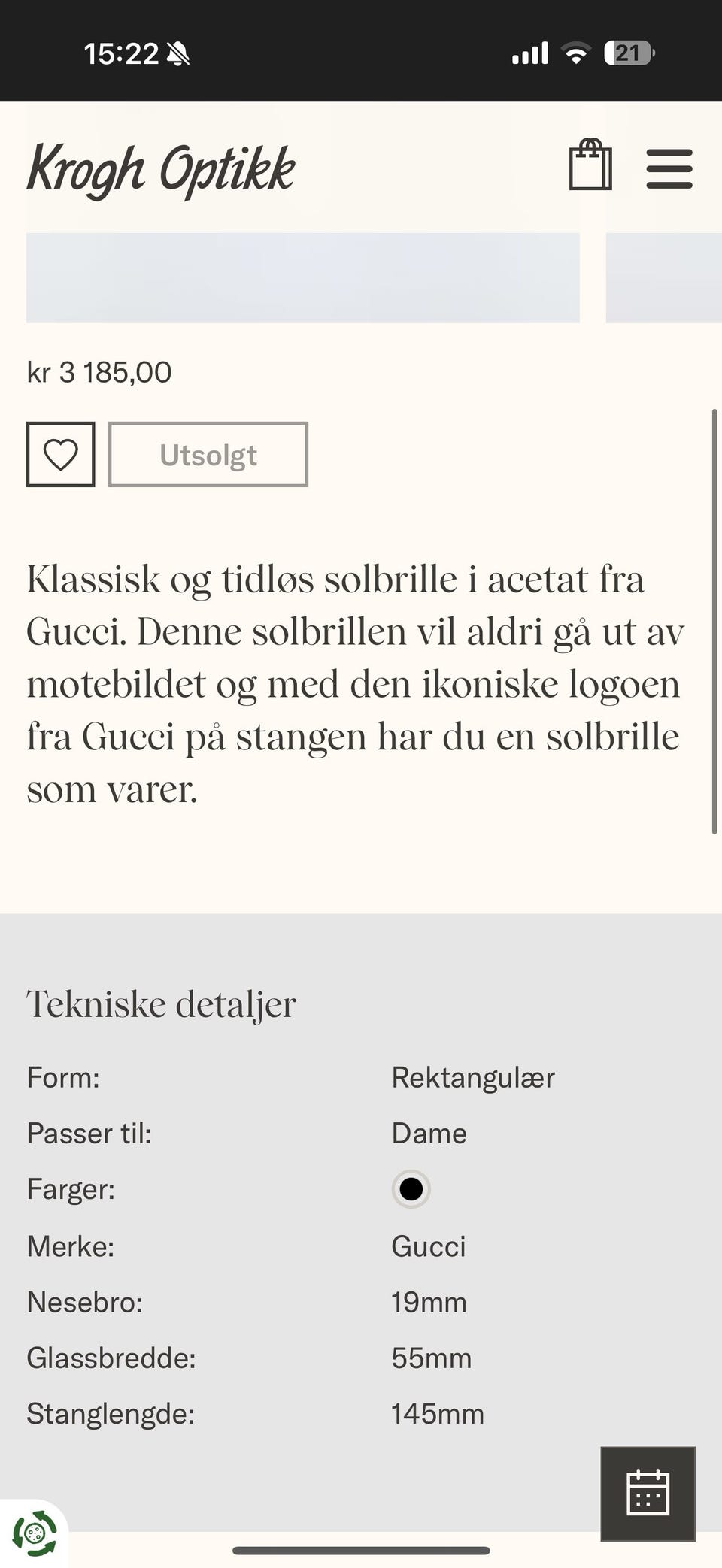The height and width of the screenshot is (1568, 722).
Task: Open the hamburger navigation menu
Action: 669,168
